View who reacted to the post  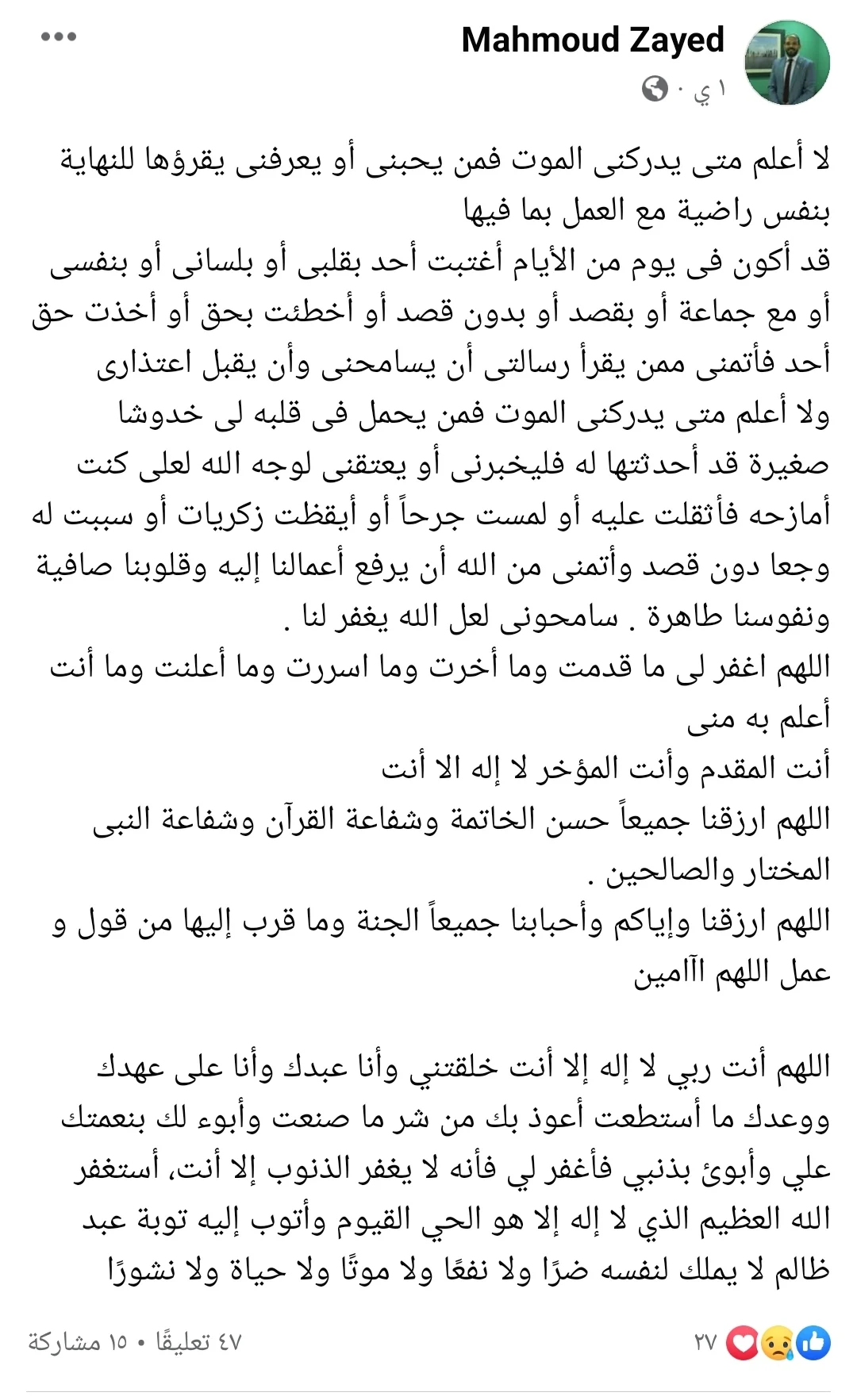pyautogui.click(x=762, y=1342)
